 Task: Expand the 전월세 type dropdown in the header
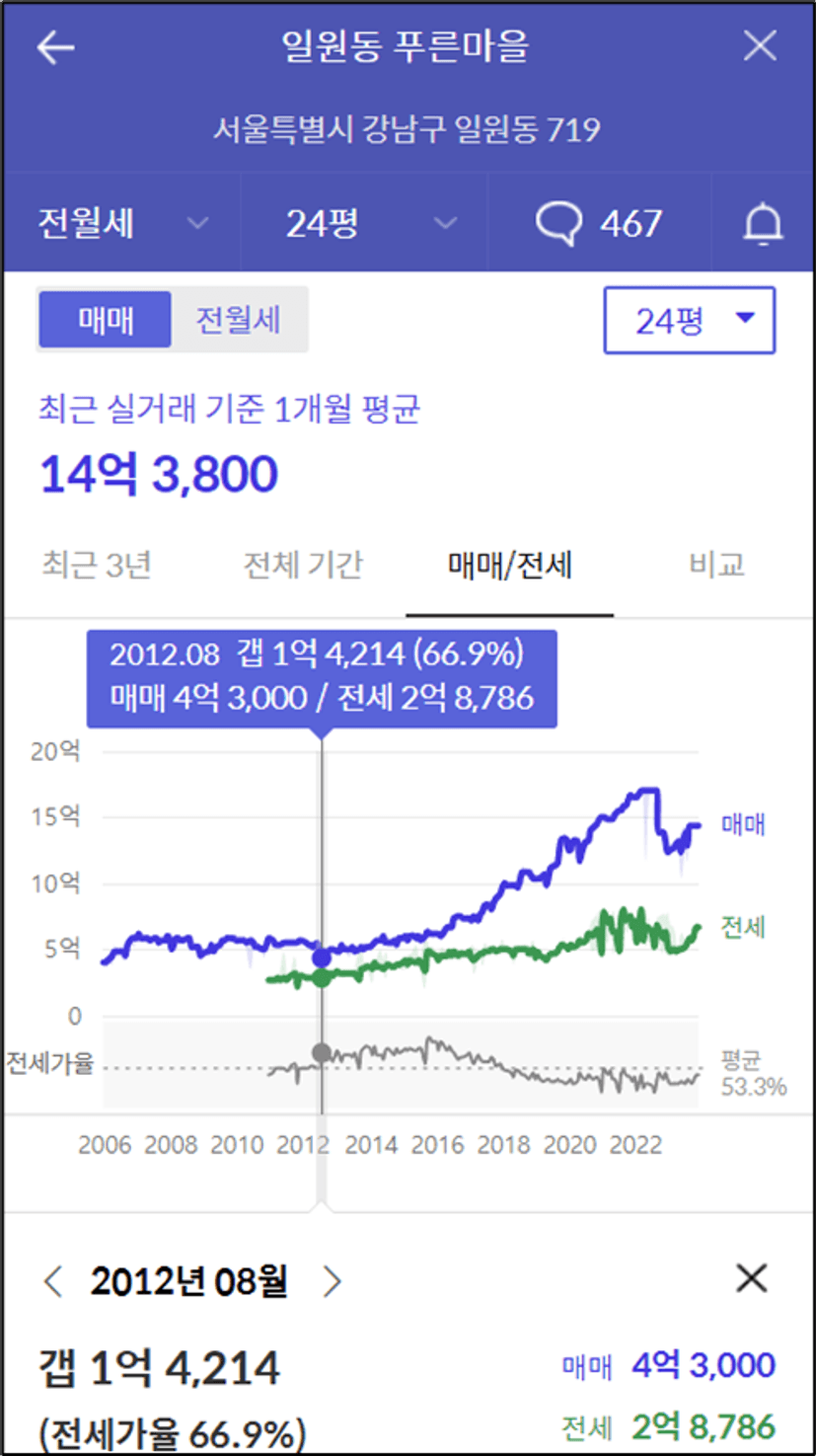pyautogui.click(x=123, y=224)
